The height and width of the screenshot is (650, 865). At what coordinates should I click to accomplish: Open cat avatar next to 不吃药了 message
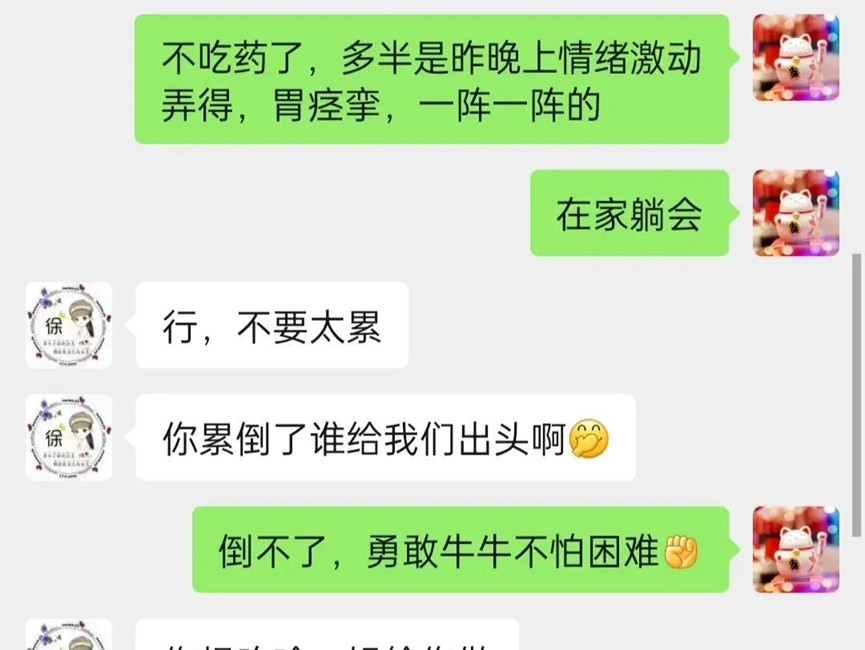pyautogui.click(x=795, y=57)
